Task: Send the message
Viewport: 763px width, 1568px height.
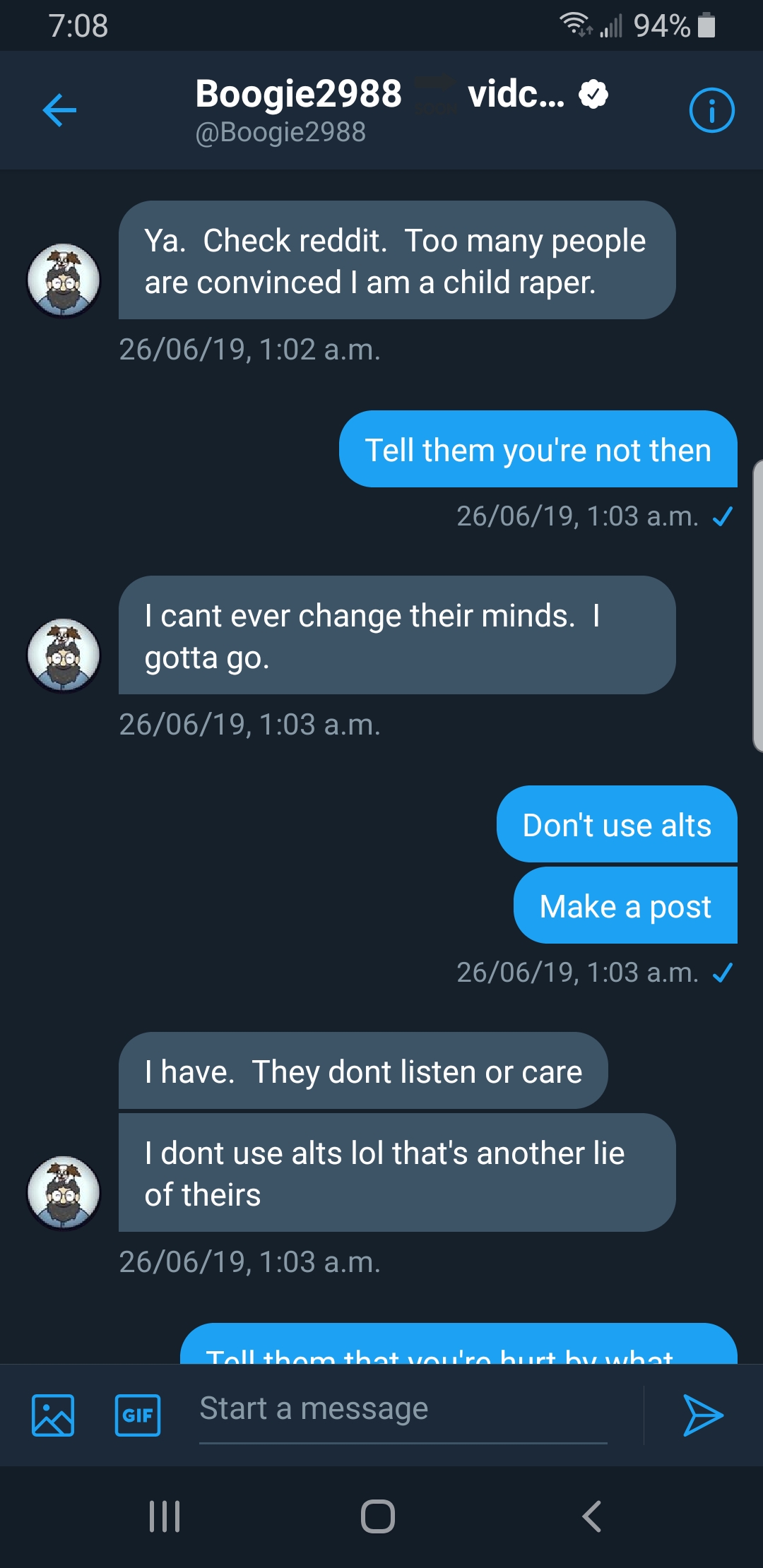Action: [703, 1415]
